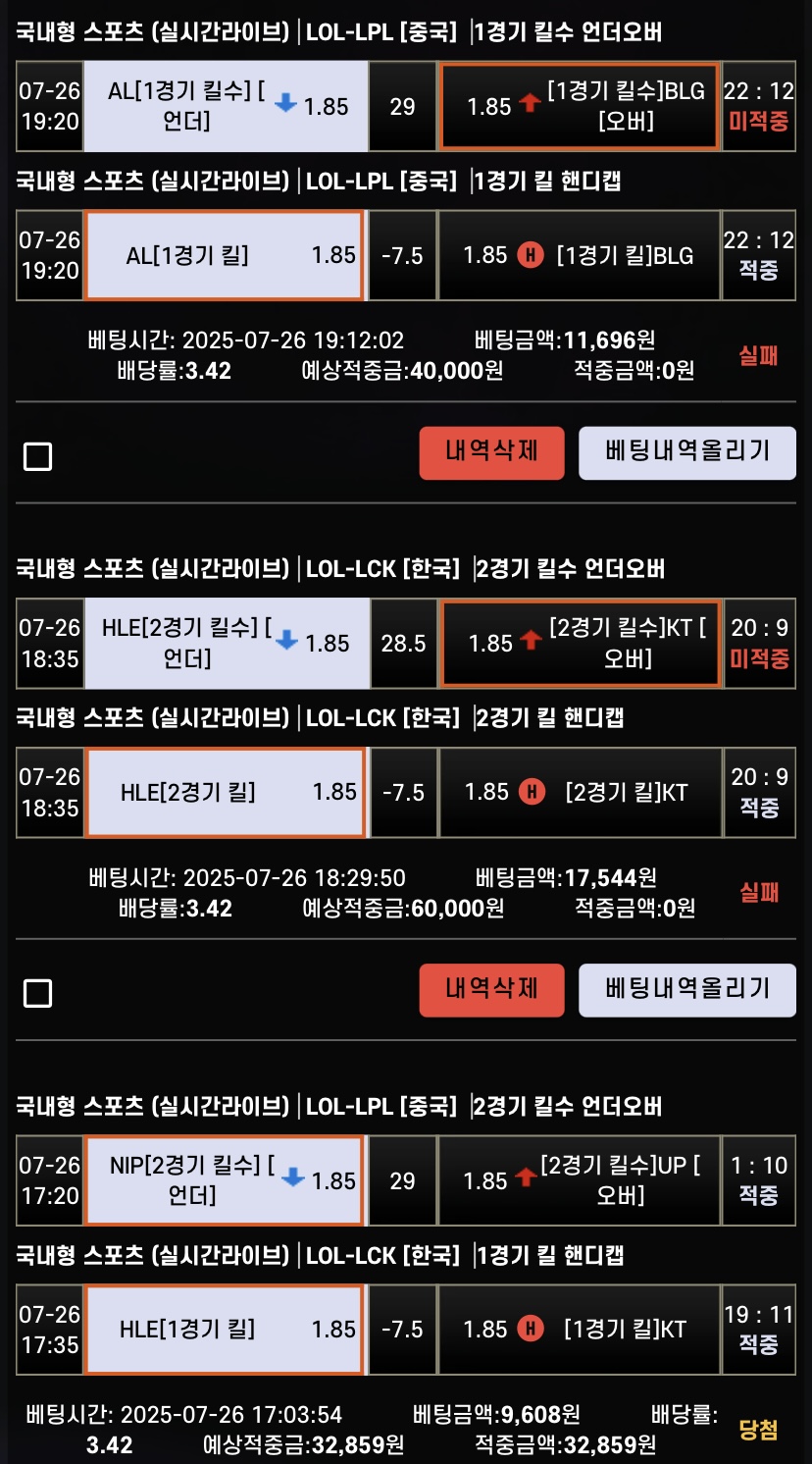Viewport: 812px width, 1464px height.
Task: Tick the checkbox for the 17,544원 HLE-KT bet
Action: (38, 993)
